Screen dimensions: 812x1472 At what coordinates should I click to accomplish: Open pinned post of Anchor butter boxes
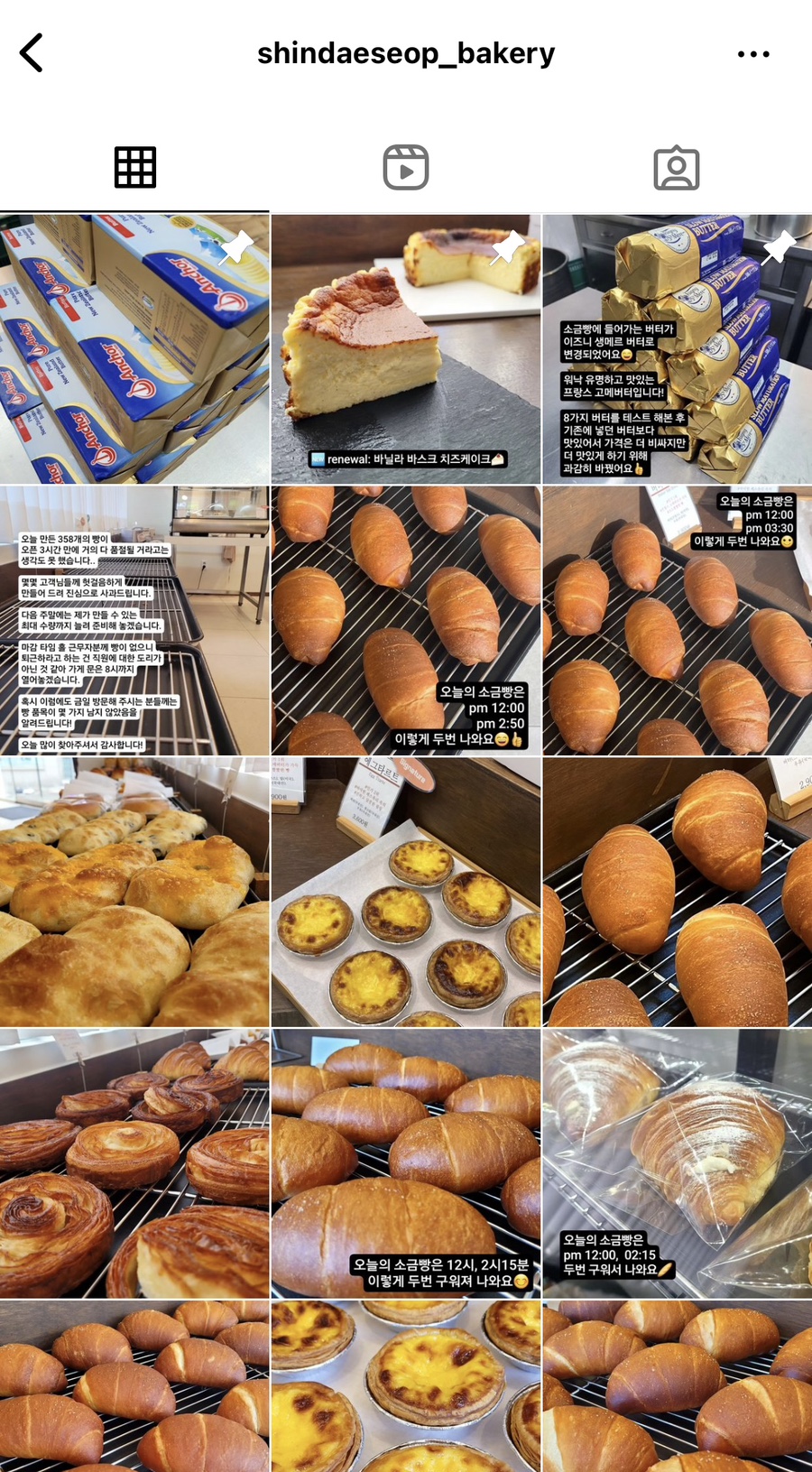click(134, 349)
